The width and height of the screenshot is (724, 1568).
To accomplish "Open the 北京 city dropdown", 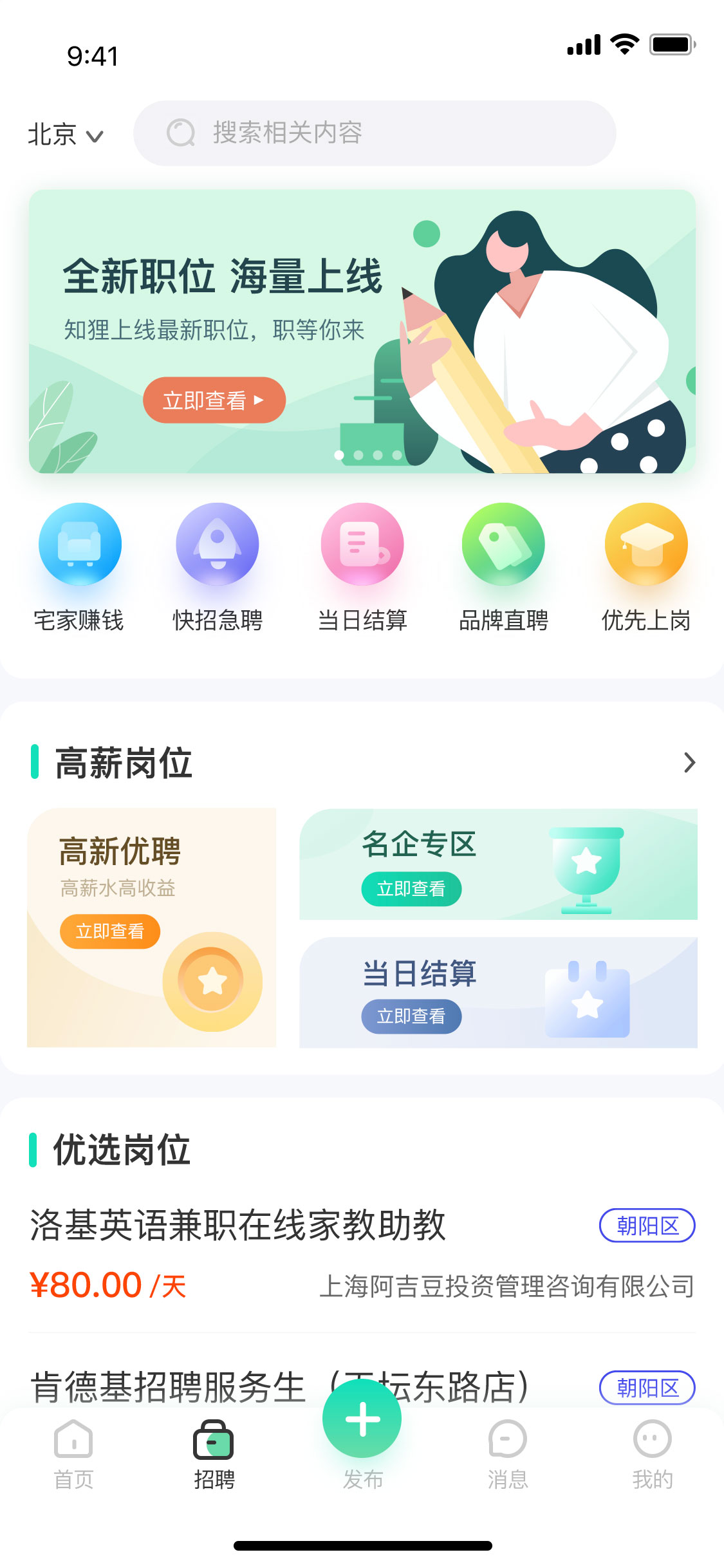I will (65, 135).
